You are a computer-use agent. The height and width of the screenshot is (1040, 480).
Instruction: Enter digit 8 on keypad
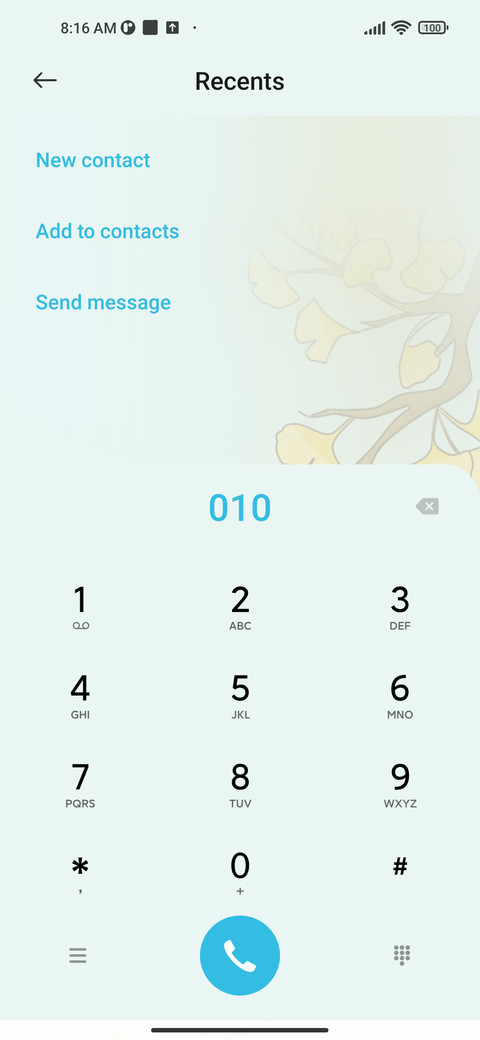(x=240, y=785)
